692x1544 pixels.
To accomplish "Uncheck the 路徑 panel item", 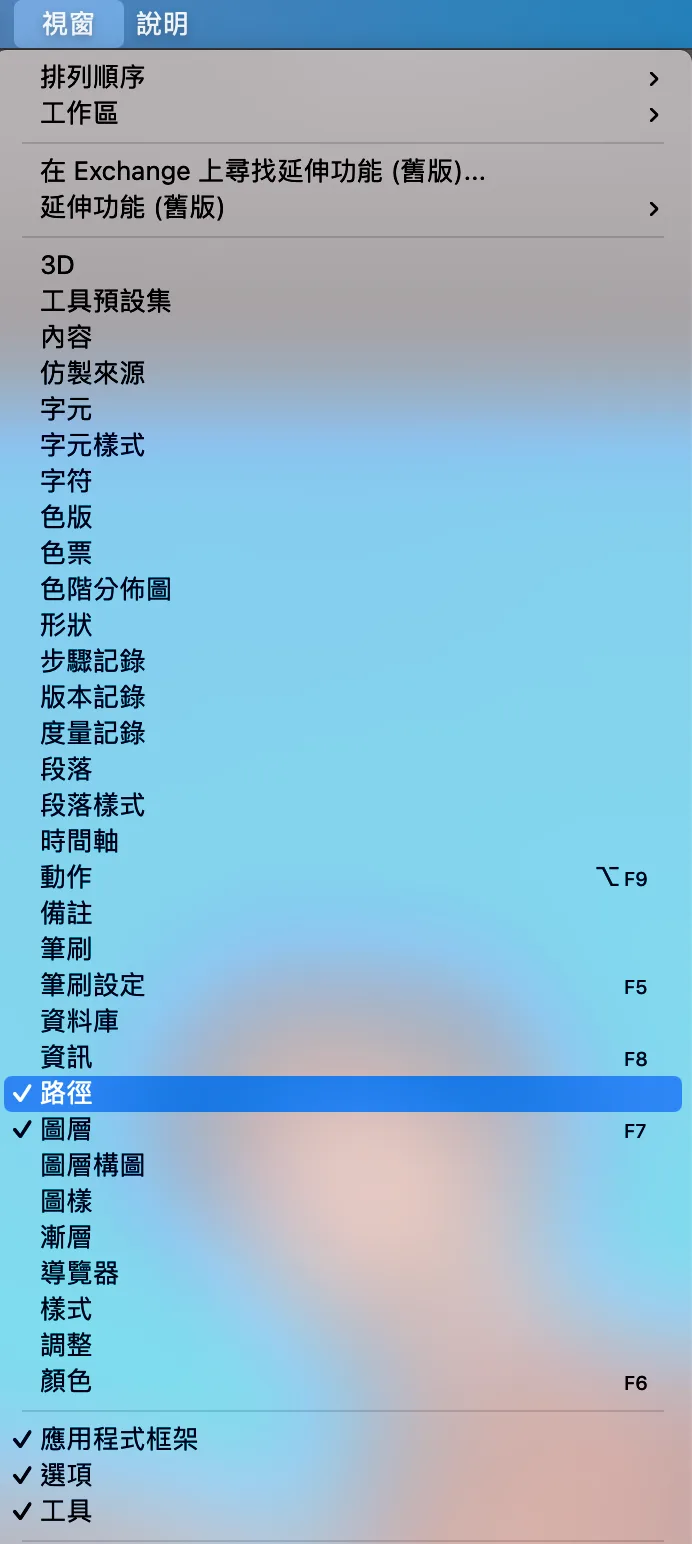I will pos(343,1094).
